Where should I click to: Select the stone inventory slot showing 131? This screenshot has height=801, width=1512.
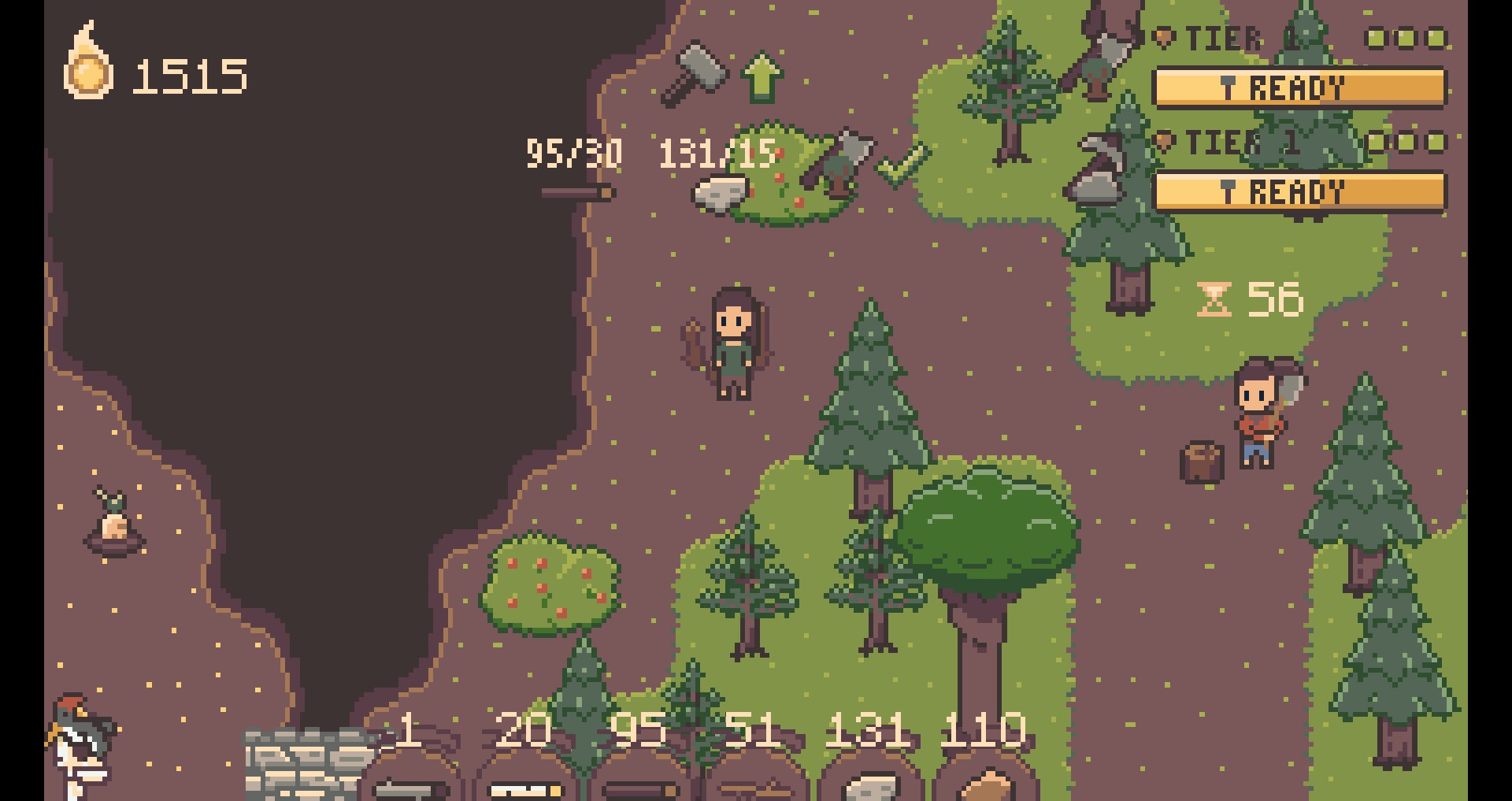tap(869, 776)
